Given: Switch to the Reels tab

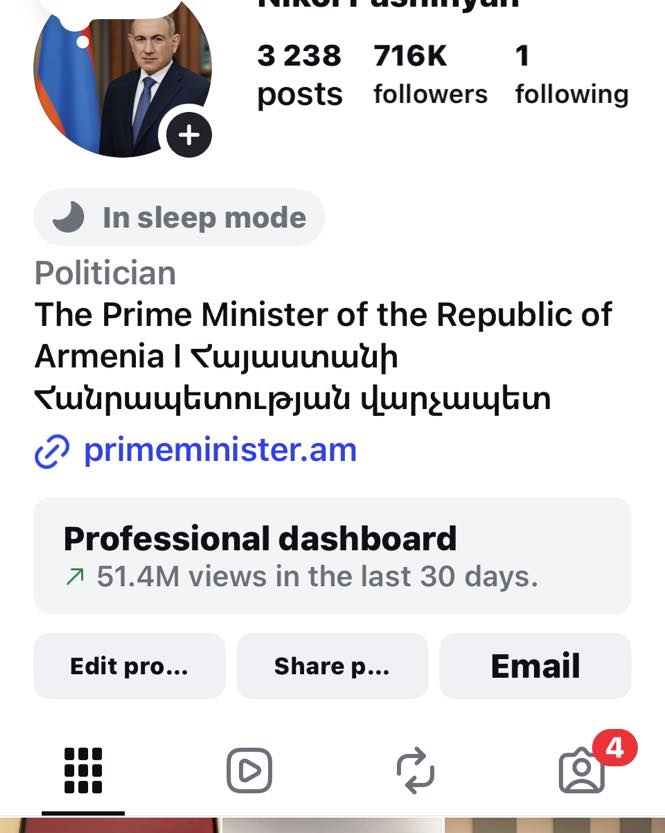Looking at the screenshot, I should point(249,770).
